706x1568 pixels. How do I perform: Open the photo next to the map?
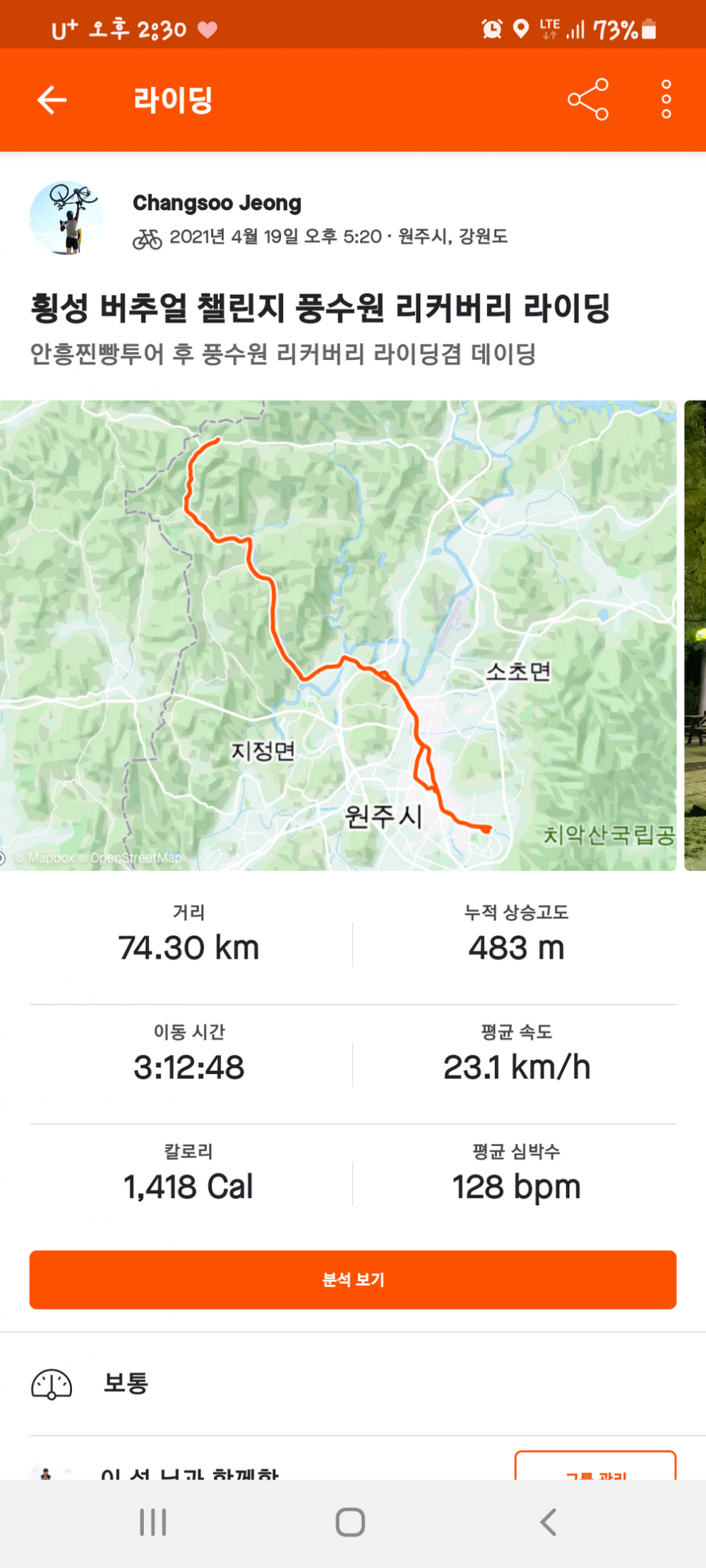point(695,634)
